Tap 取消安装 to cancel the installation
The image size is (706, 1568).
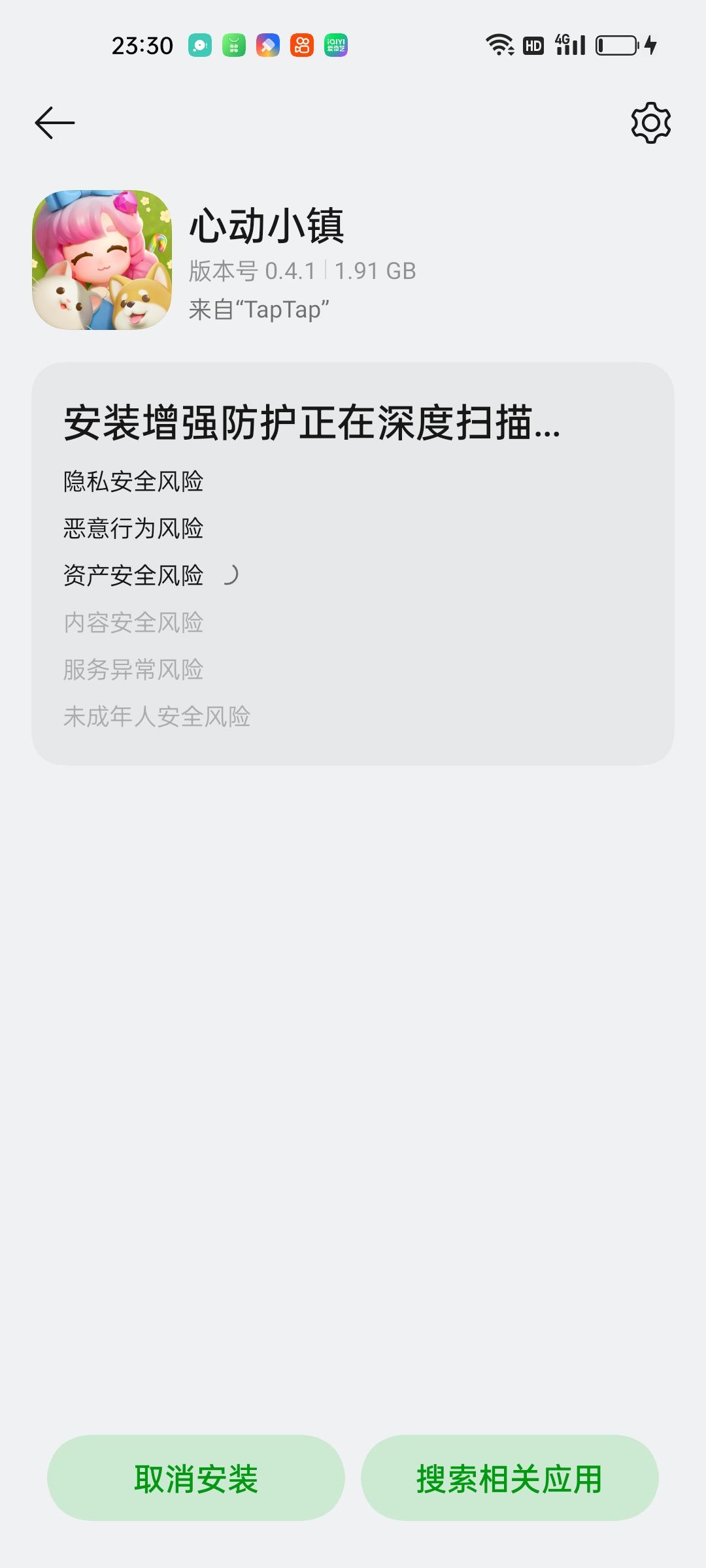pos(196,1478)
